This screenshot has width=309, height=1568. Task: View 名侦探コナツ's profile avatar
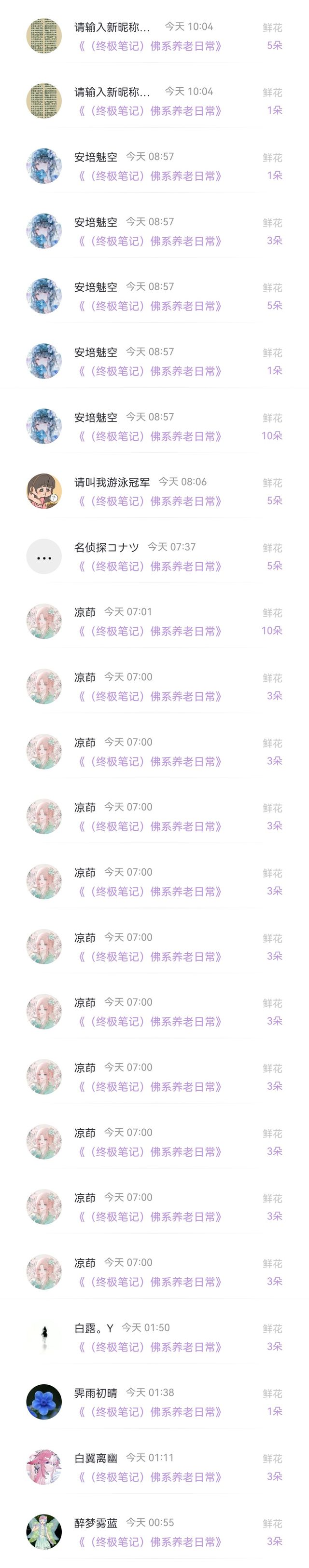(x=44, y=556)
